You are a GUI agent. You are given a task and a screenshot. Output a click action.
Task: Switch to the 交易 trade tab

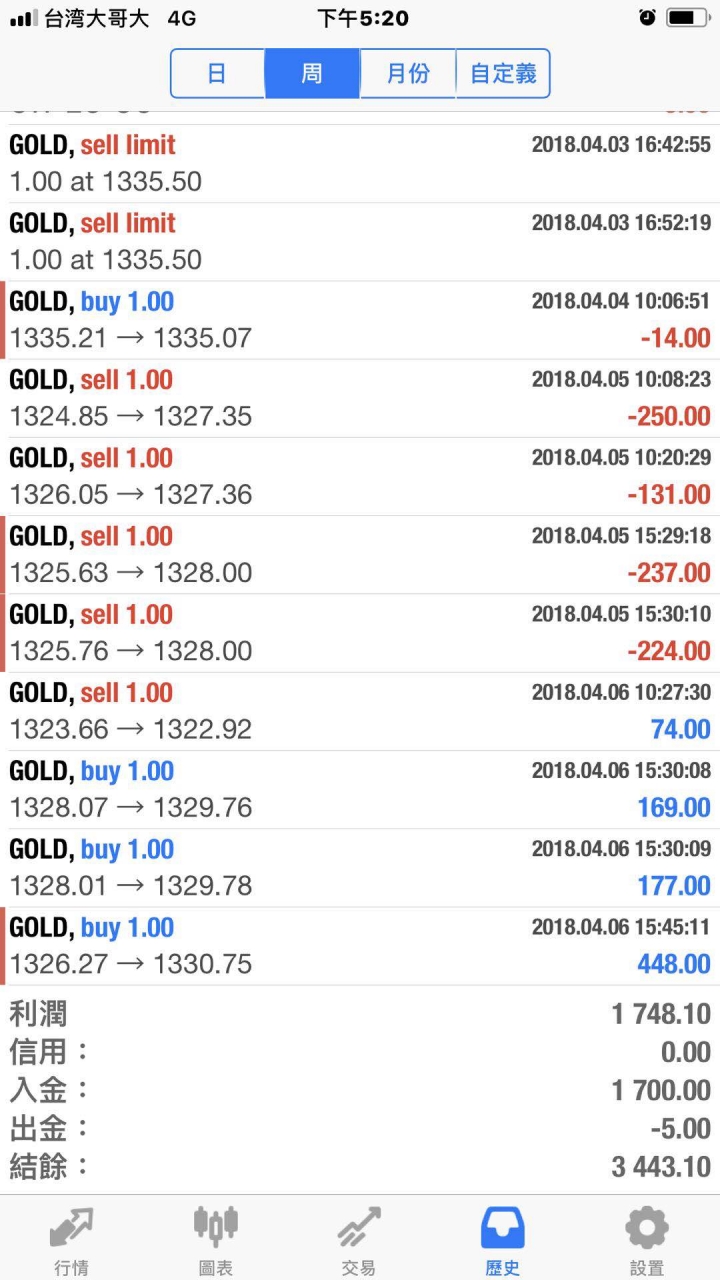point(359,1238)
